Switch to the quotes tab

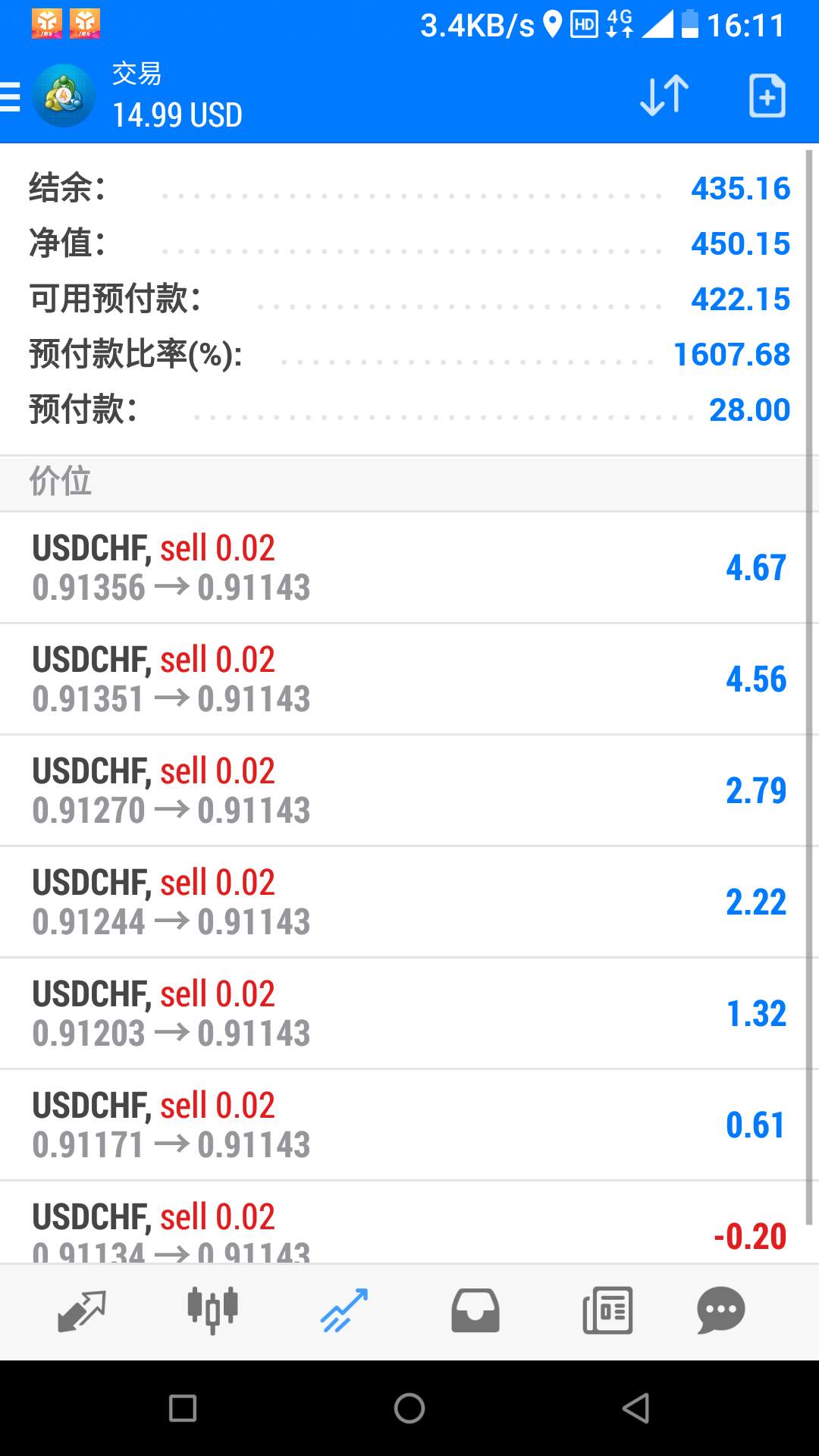(82, 1310)
